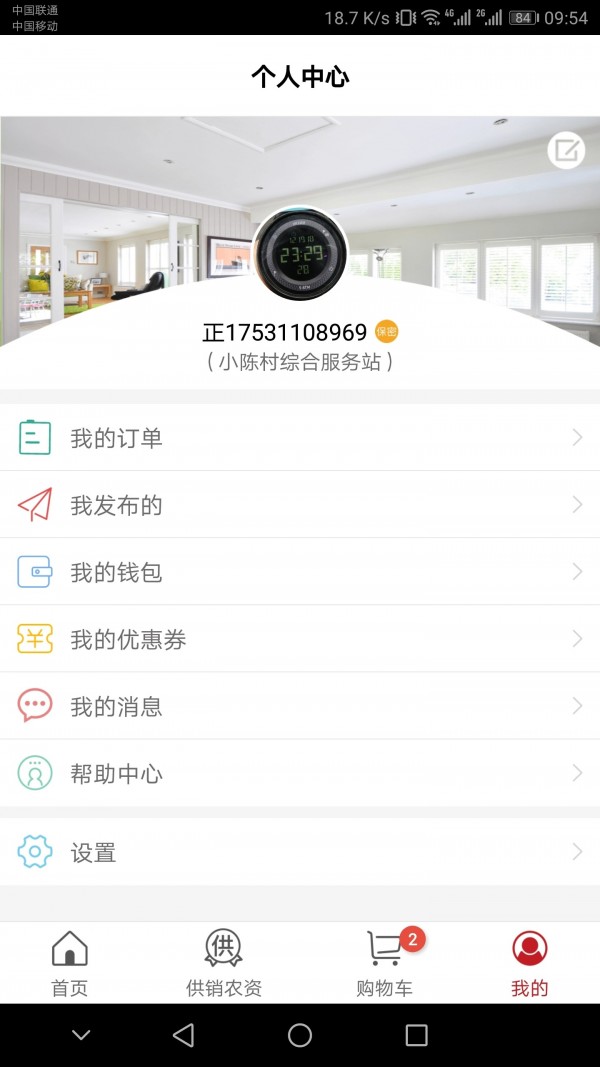The width and height of the screenshot is (600, 1067).
Task: Check 我的消息 messages
Action: 300,706
